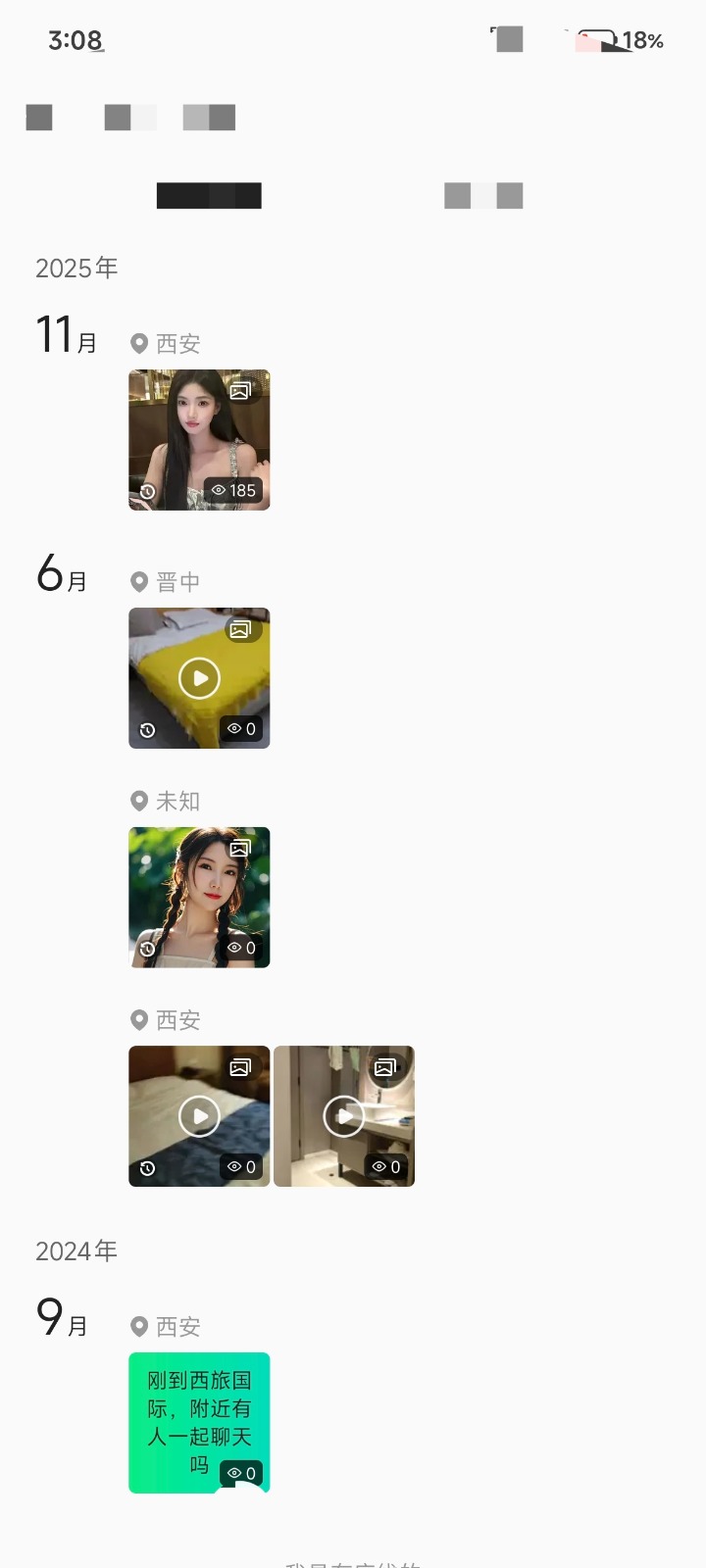Tap the location pin next to 未知
This screenshot has width=706, height=1568.
tap(139, 801)
